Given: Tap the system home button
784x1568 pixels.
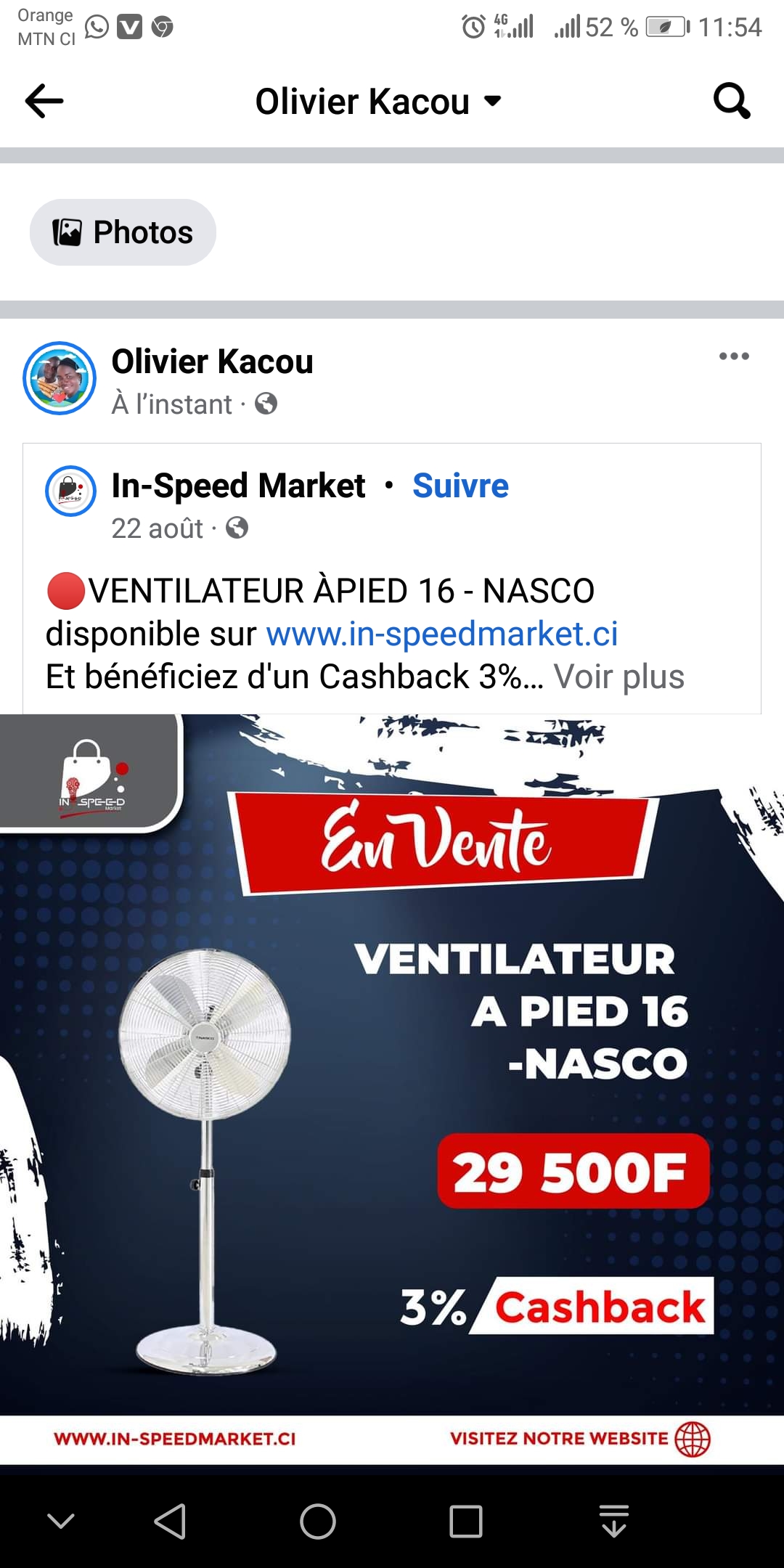Looking at the screenshot, I should point(318,1522).
